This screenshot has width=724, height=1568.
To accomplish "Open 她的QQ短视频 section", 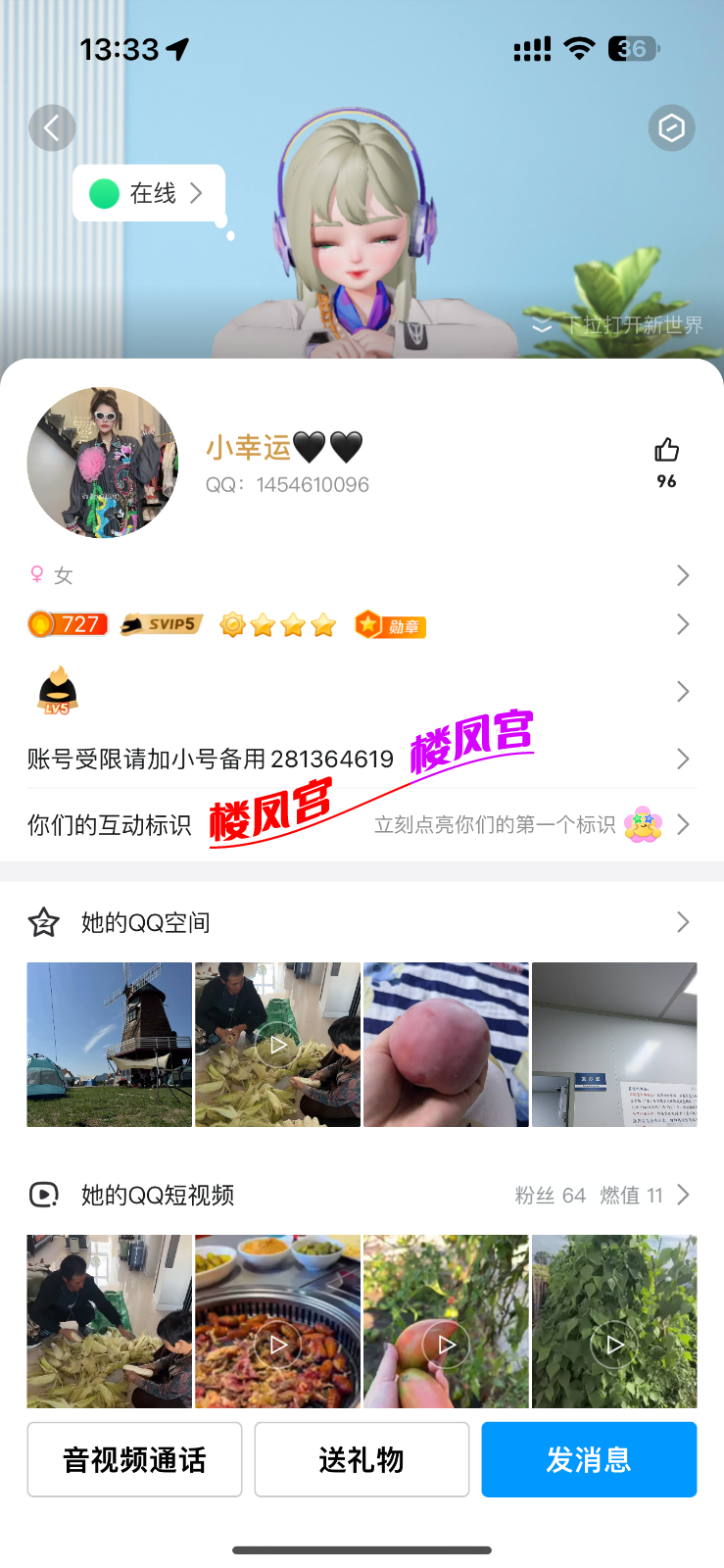I will [361, 1195].
